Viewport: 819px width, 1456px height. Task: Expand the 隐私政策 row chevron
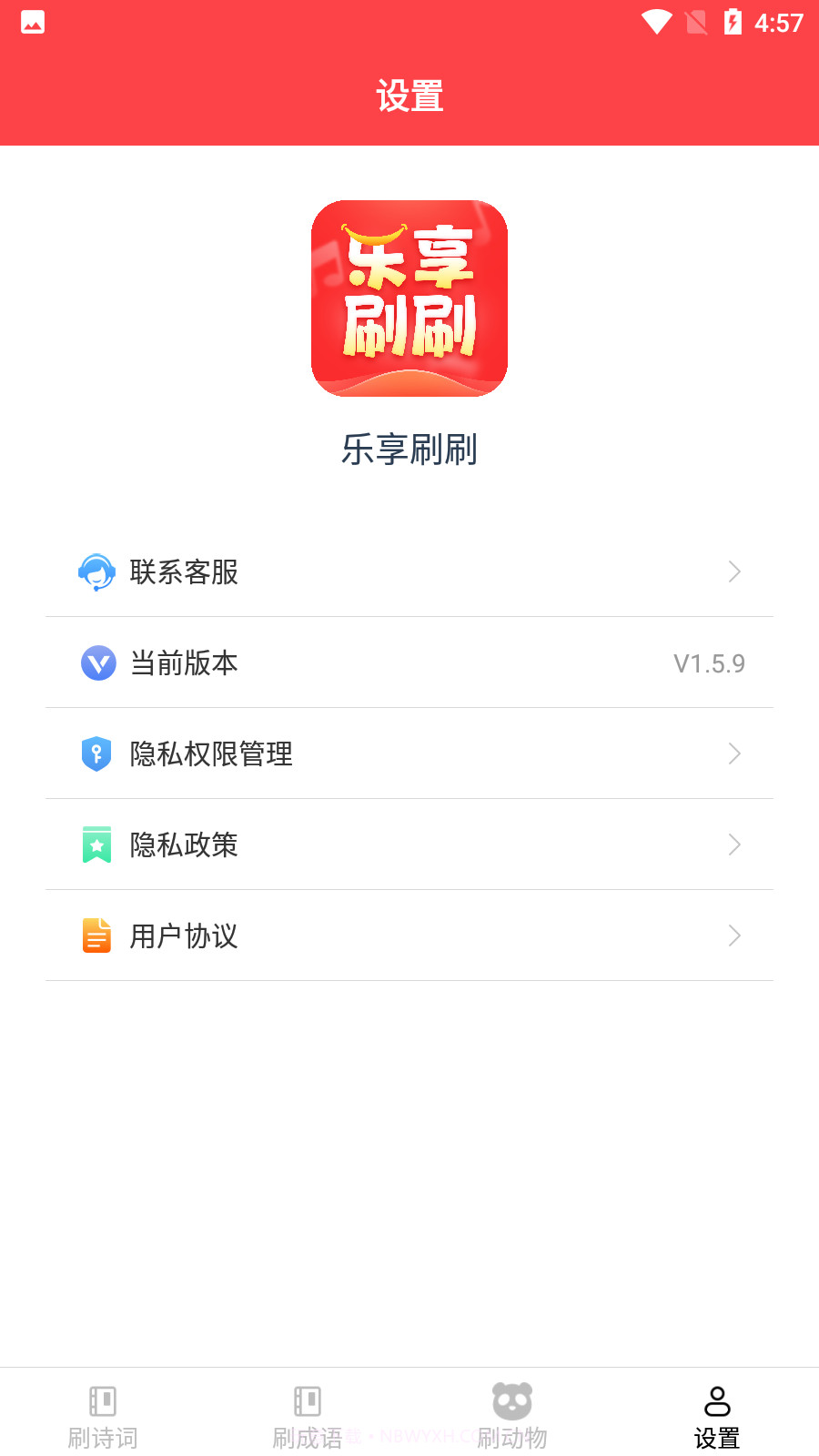pos(734,844)
